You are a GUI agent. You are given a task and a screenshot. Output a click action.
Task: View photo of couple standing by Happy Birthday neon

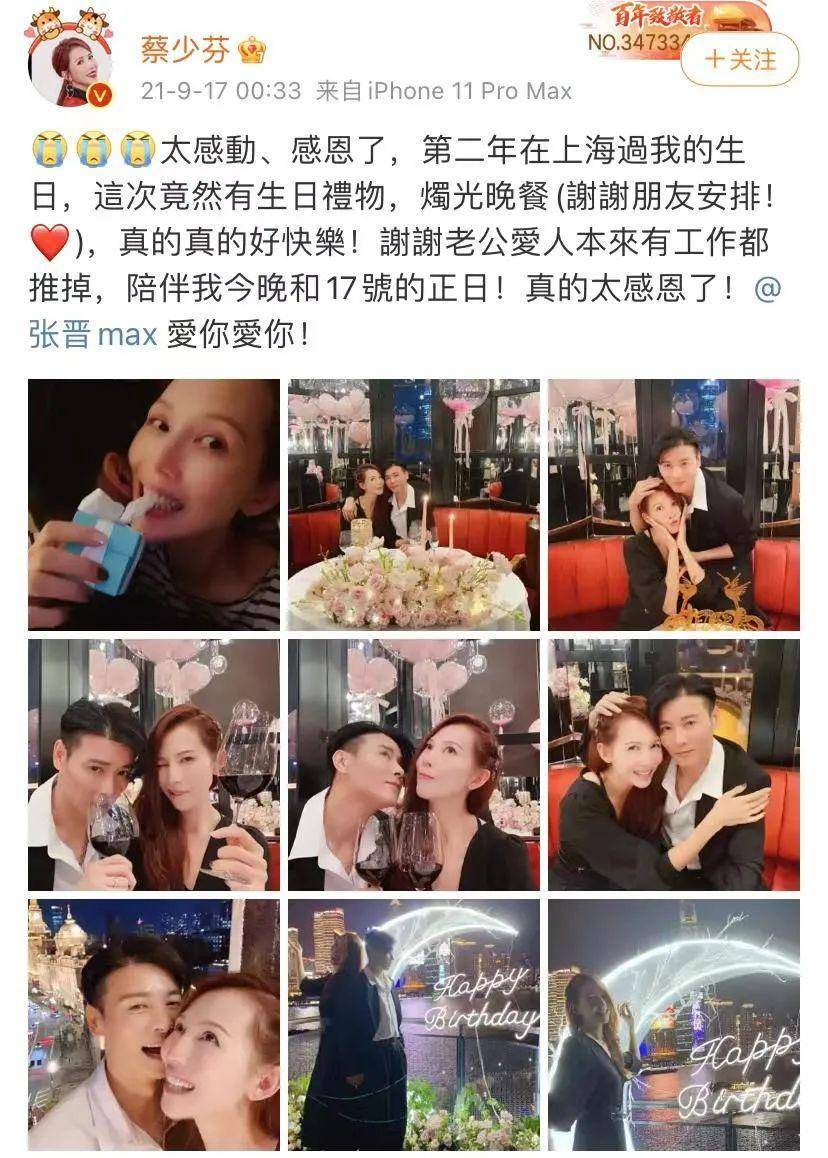pyautogui.click(x=414, y=1025)
